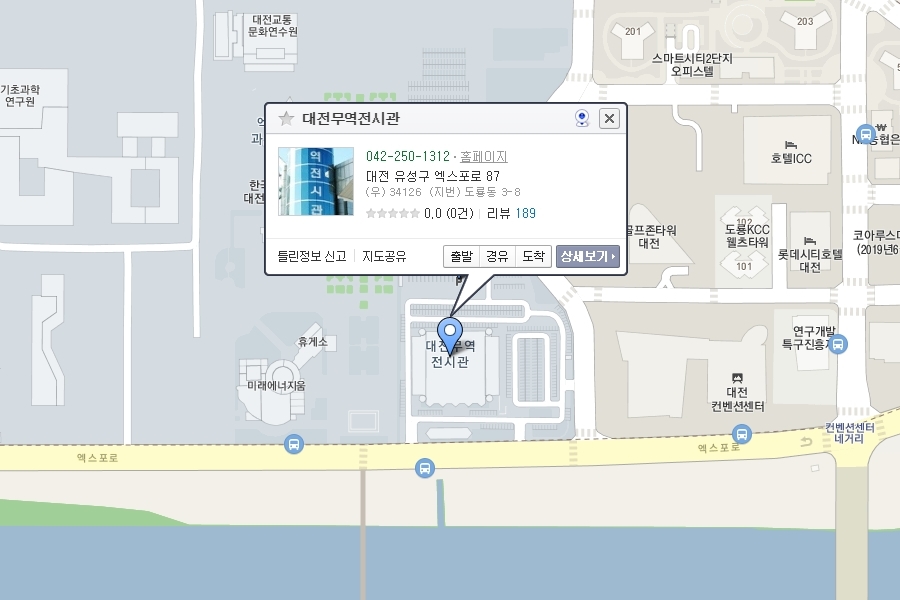Report incorrect info via 틀린정보 신고
The image size is (900, 600).
tap(312, 256)
